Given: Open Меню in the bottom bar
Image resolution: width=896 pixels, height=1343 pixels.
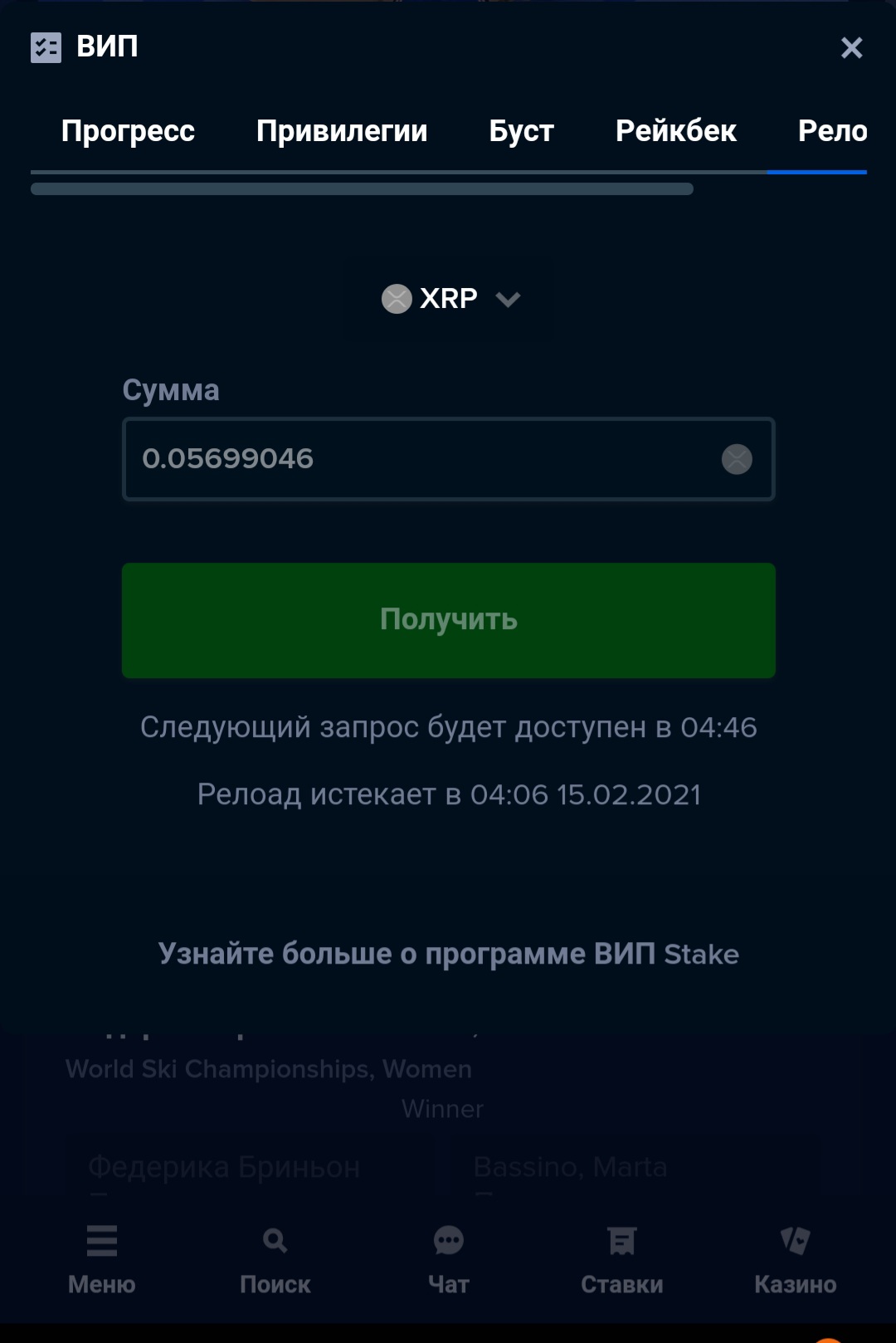Looking at the screenshot, I should click(101, 1259).
